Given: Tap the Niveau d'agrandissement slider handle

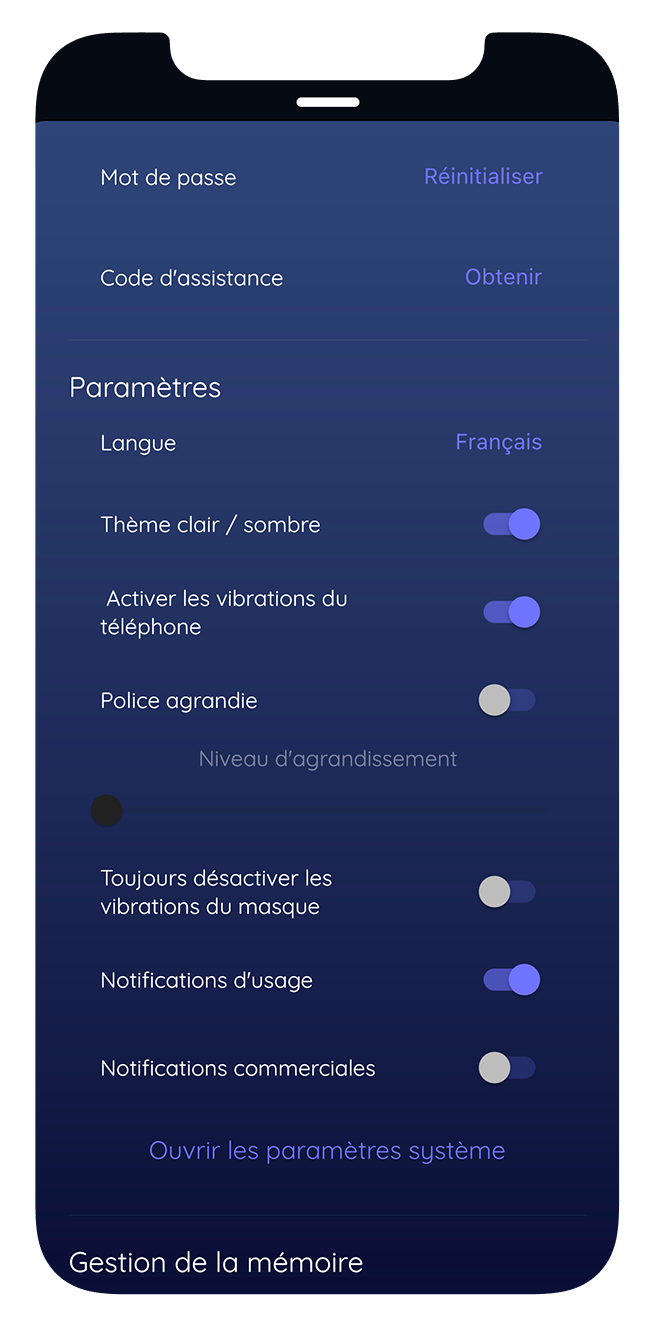Looking at the screenshot, I should tap(106, 810).
